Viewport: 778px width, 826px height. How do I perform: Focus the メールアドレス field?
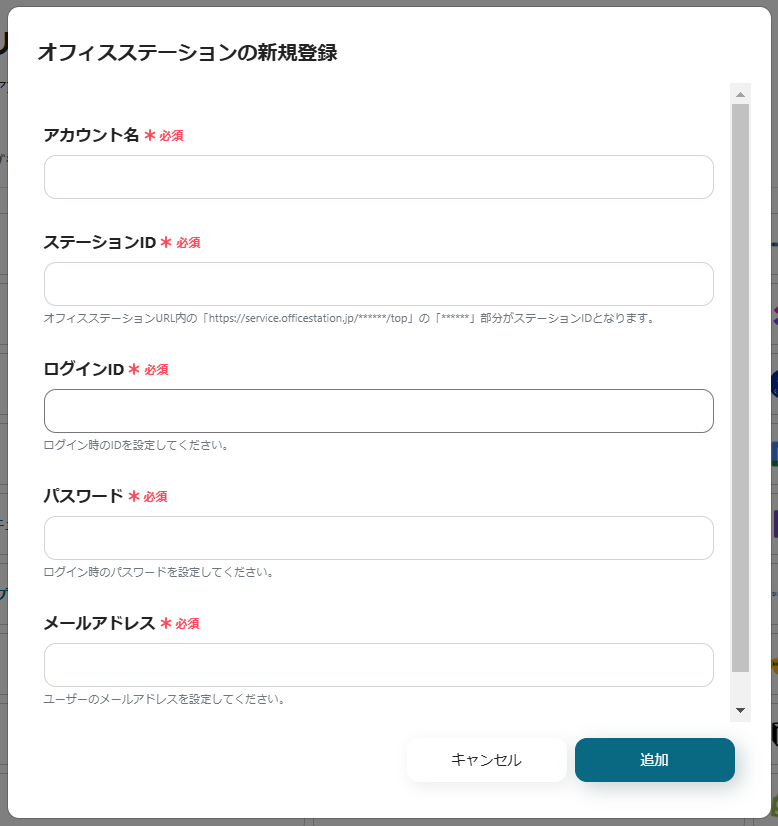click(378, 665)
